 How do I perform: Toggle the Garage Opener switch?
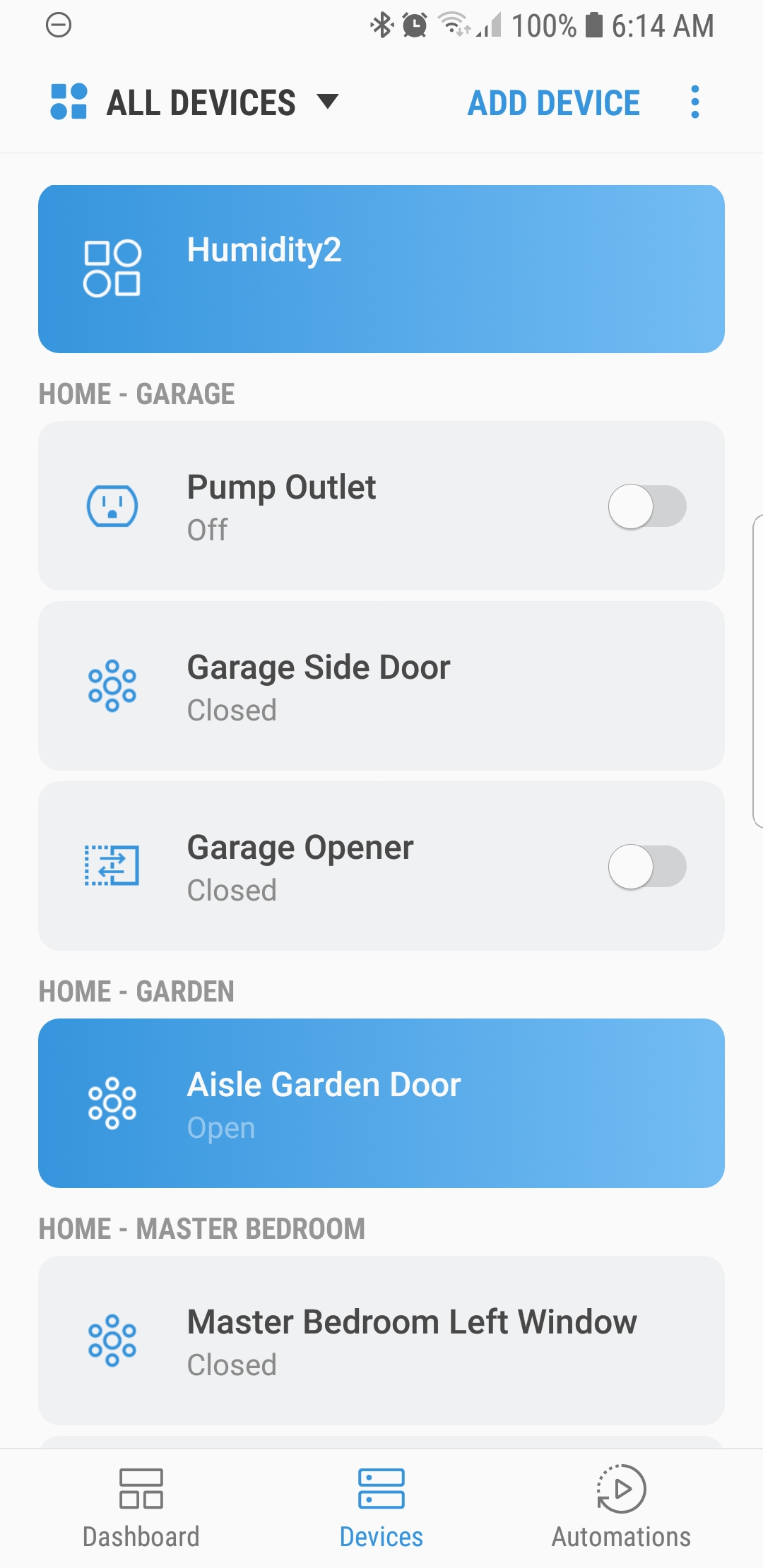[x=647, y=865]
